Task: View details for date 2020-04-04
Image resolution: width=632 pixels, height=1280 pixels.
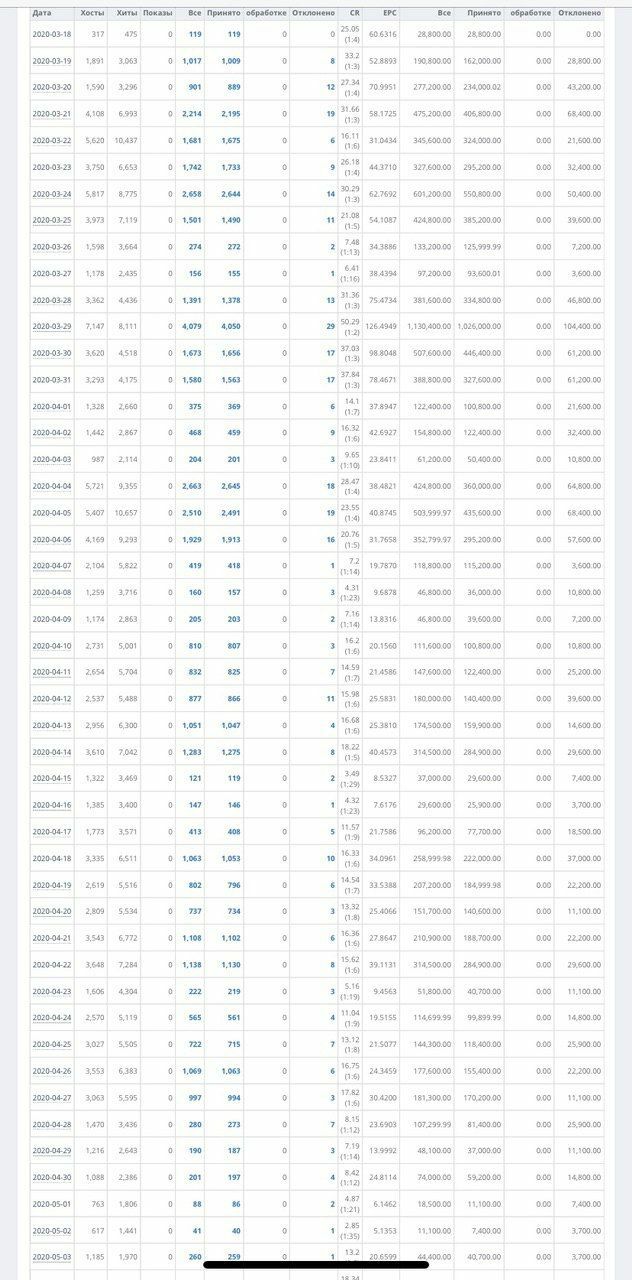Action: (52, 486)
